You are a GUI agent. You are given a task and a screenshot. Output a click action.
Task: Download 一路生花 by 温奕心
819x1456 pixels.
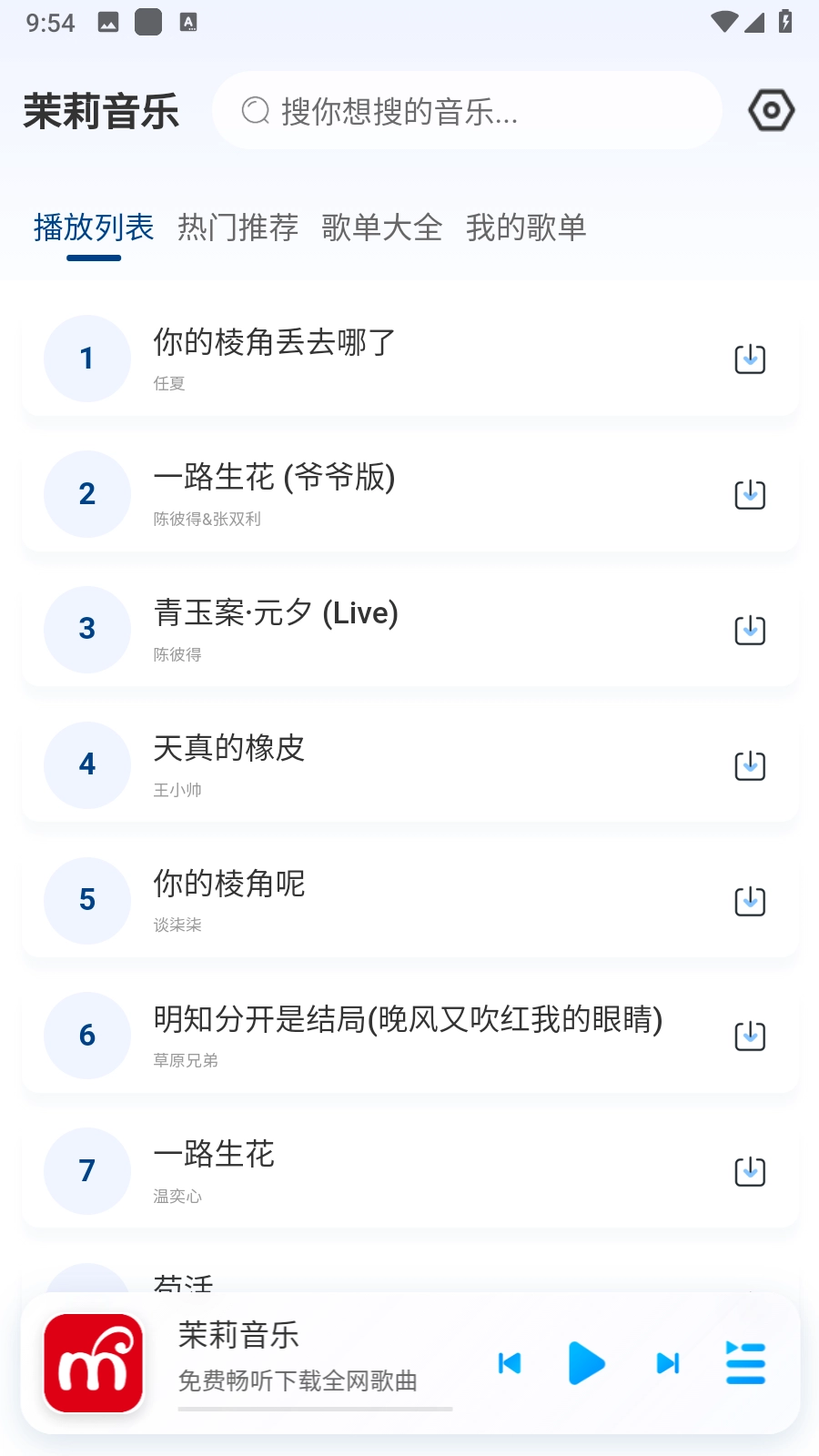coord(748,1171)
